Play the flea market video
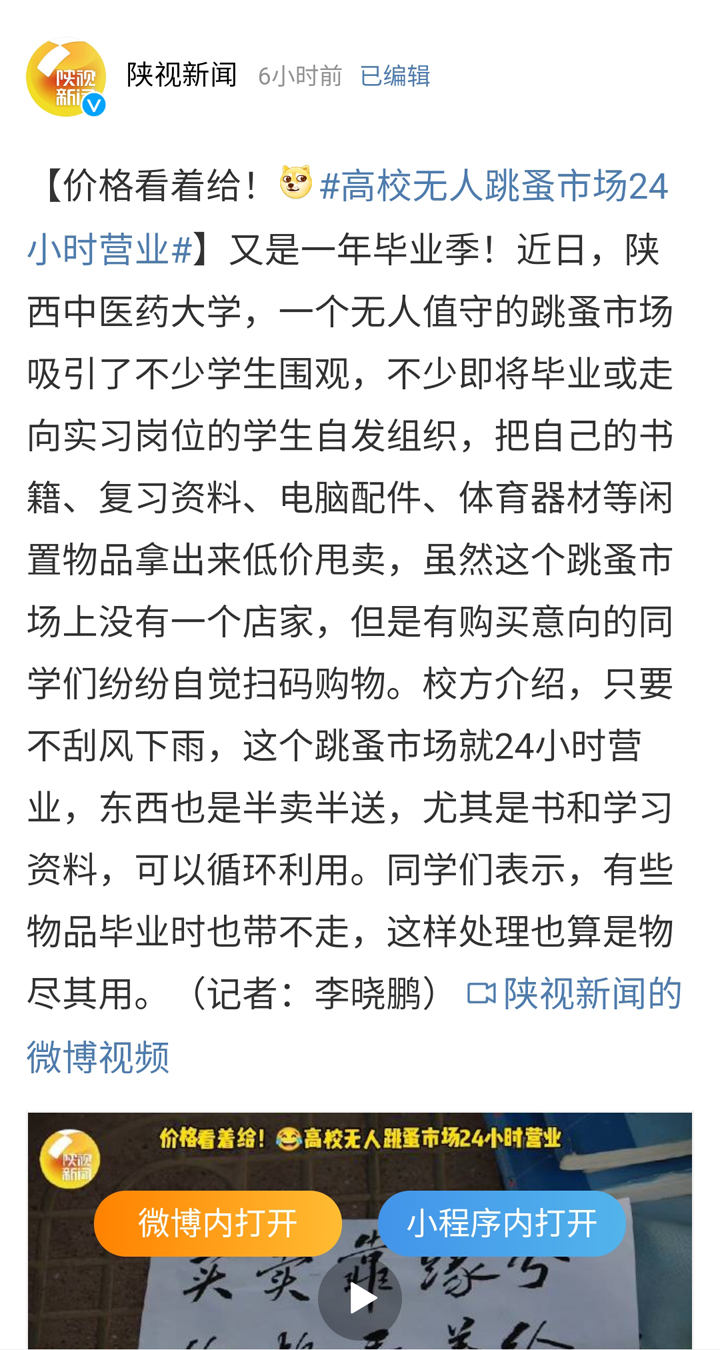This screenshot has width=720, height=1350. click(360, 1298)
